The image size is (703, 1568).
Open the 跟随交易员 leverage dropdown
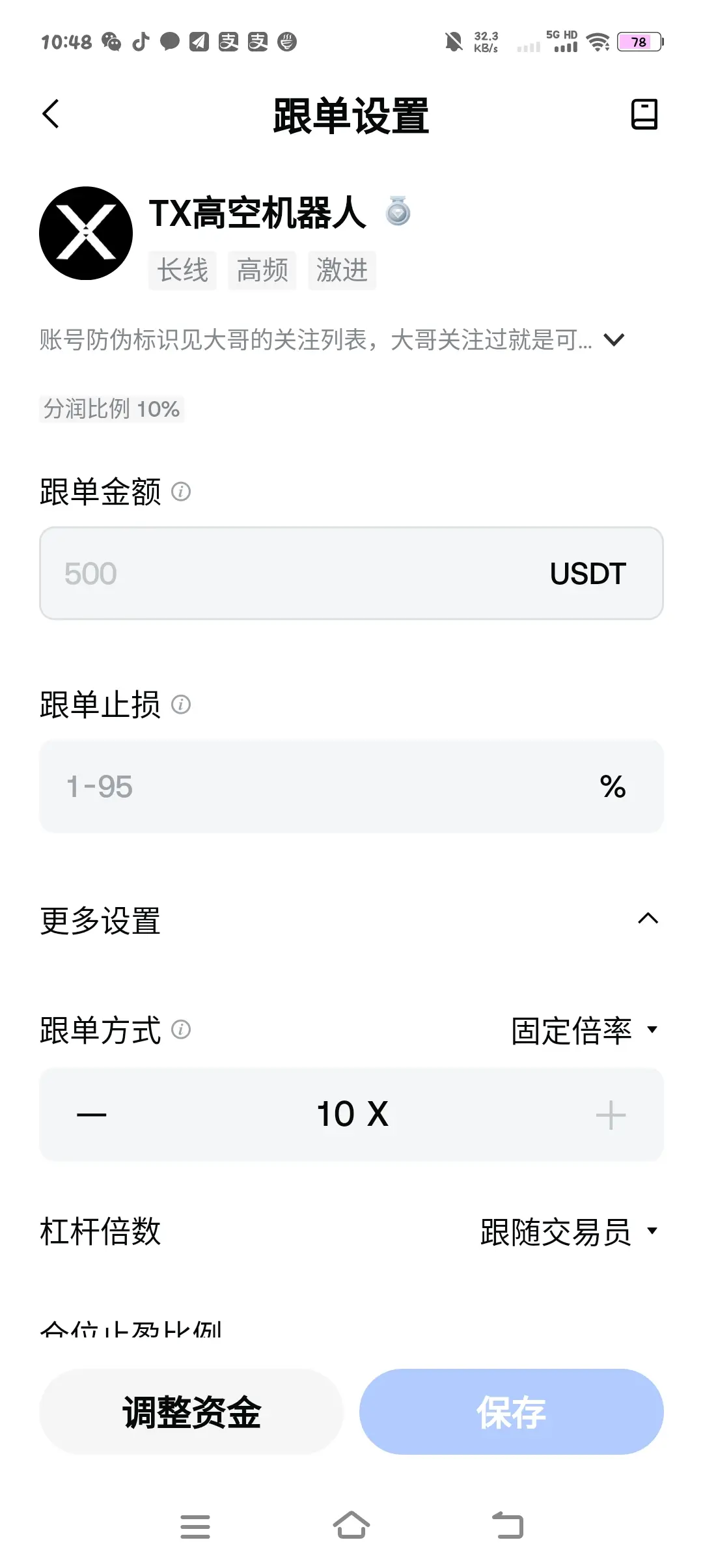(570, 1232)
